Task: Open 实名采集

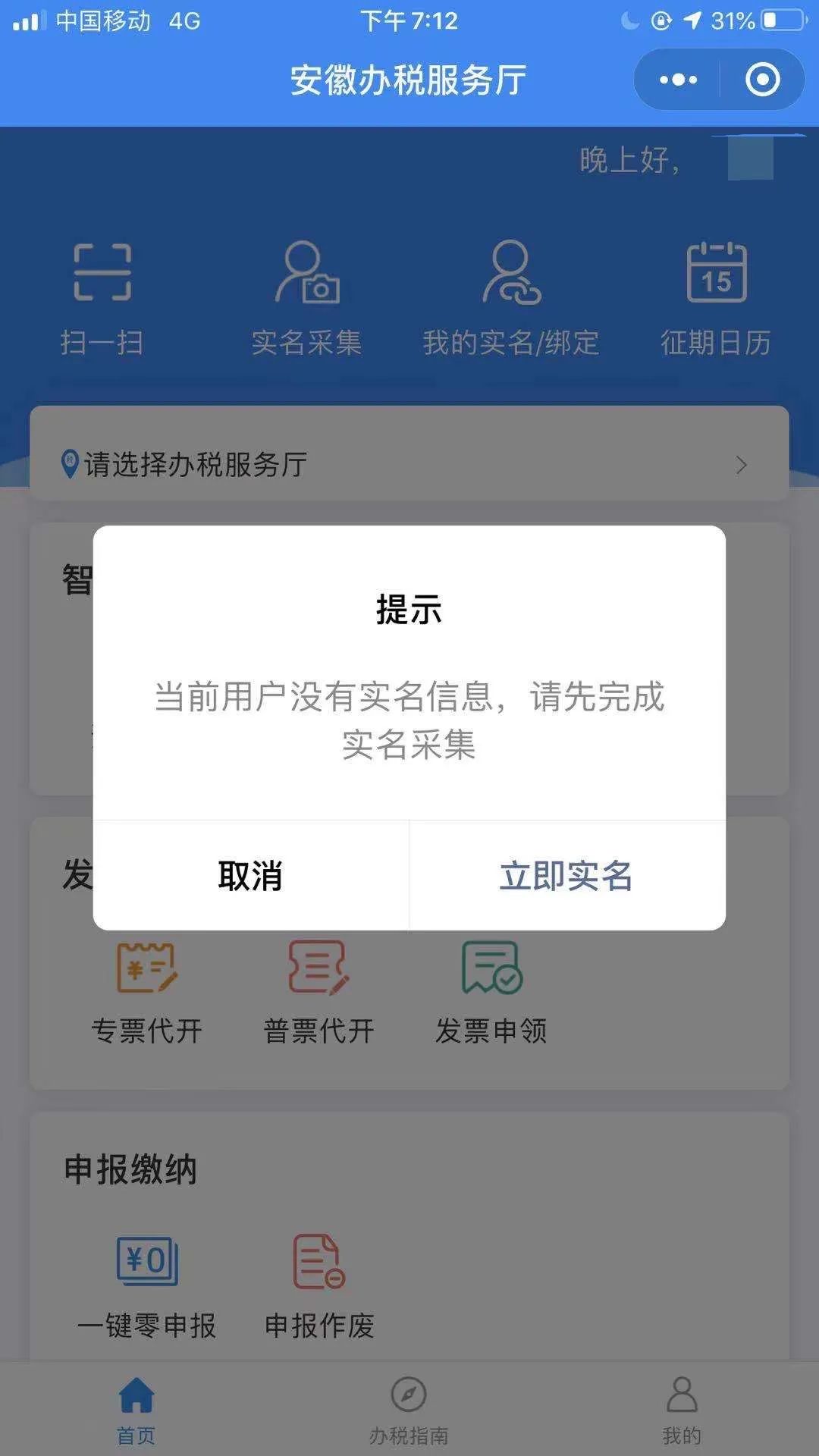Action: (306, 299)
